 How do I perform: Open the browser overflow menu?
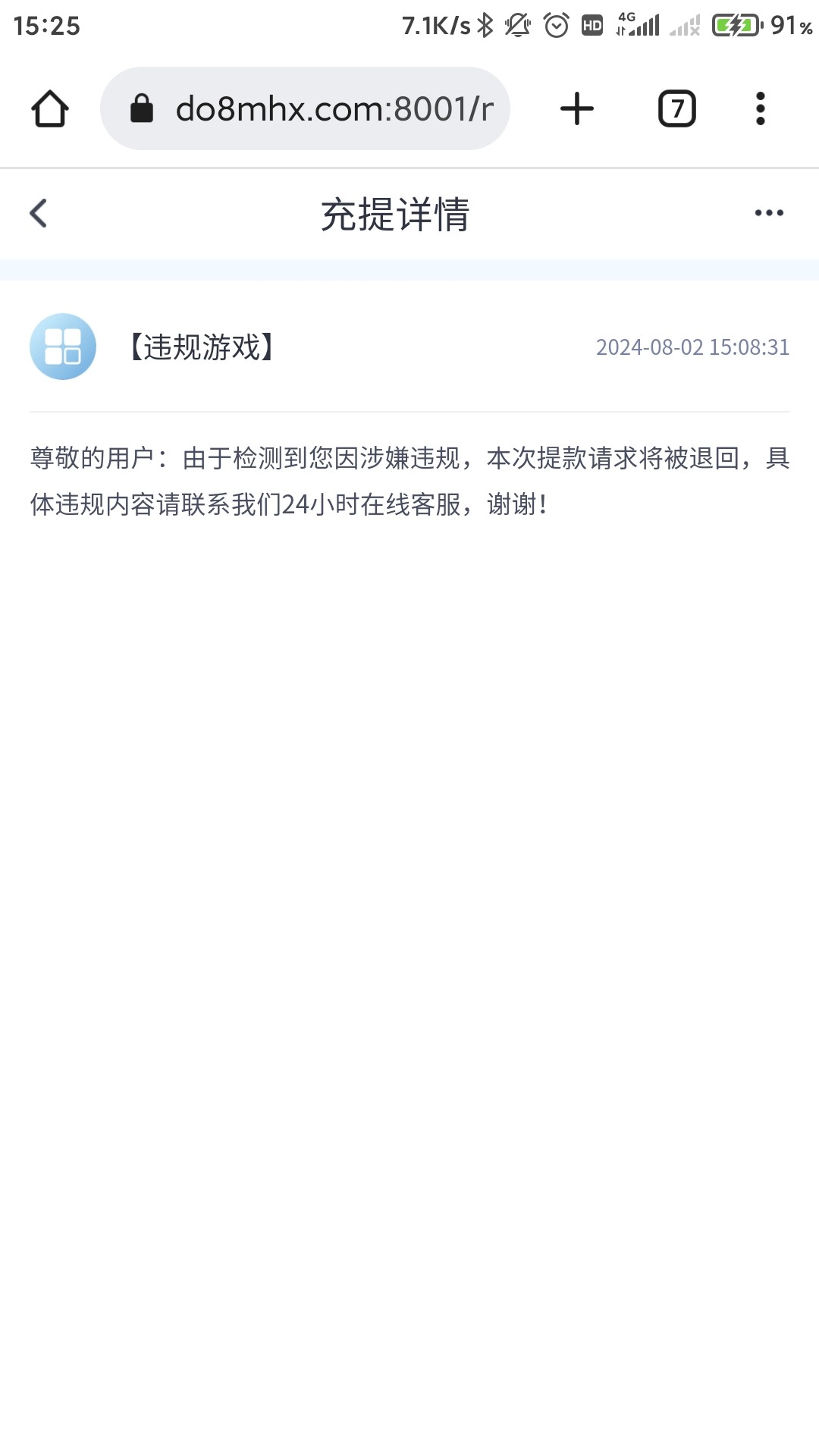click(x=761, y=108)
